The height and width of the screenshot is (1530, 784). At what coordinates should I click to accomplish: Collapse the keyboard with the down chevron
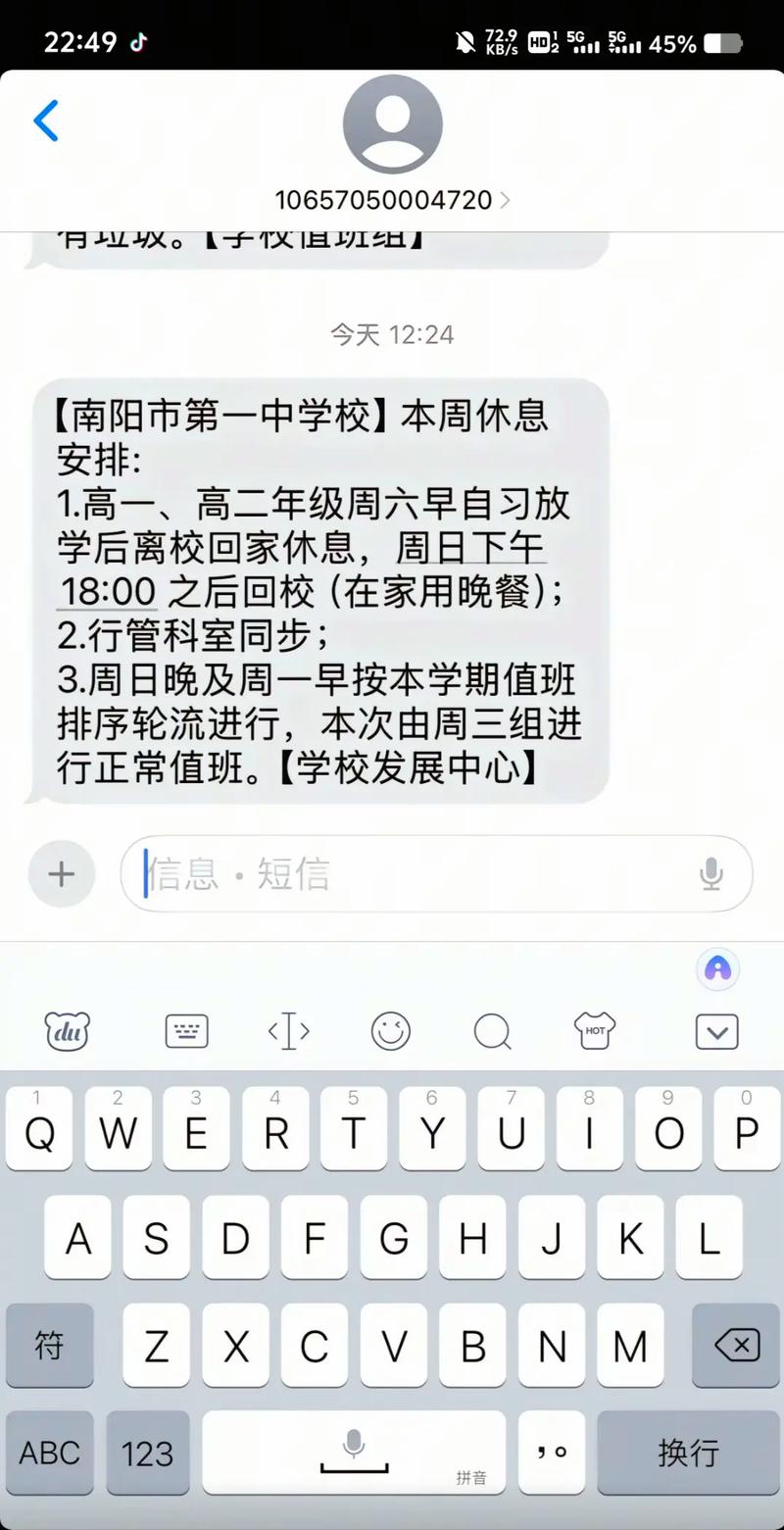click(716, 1031)
